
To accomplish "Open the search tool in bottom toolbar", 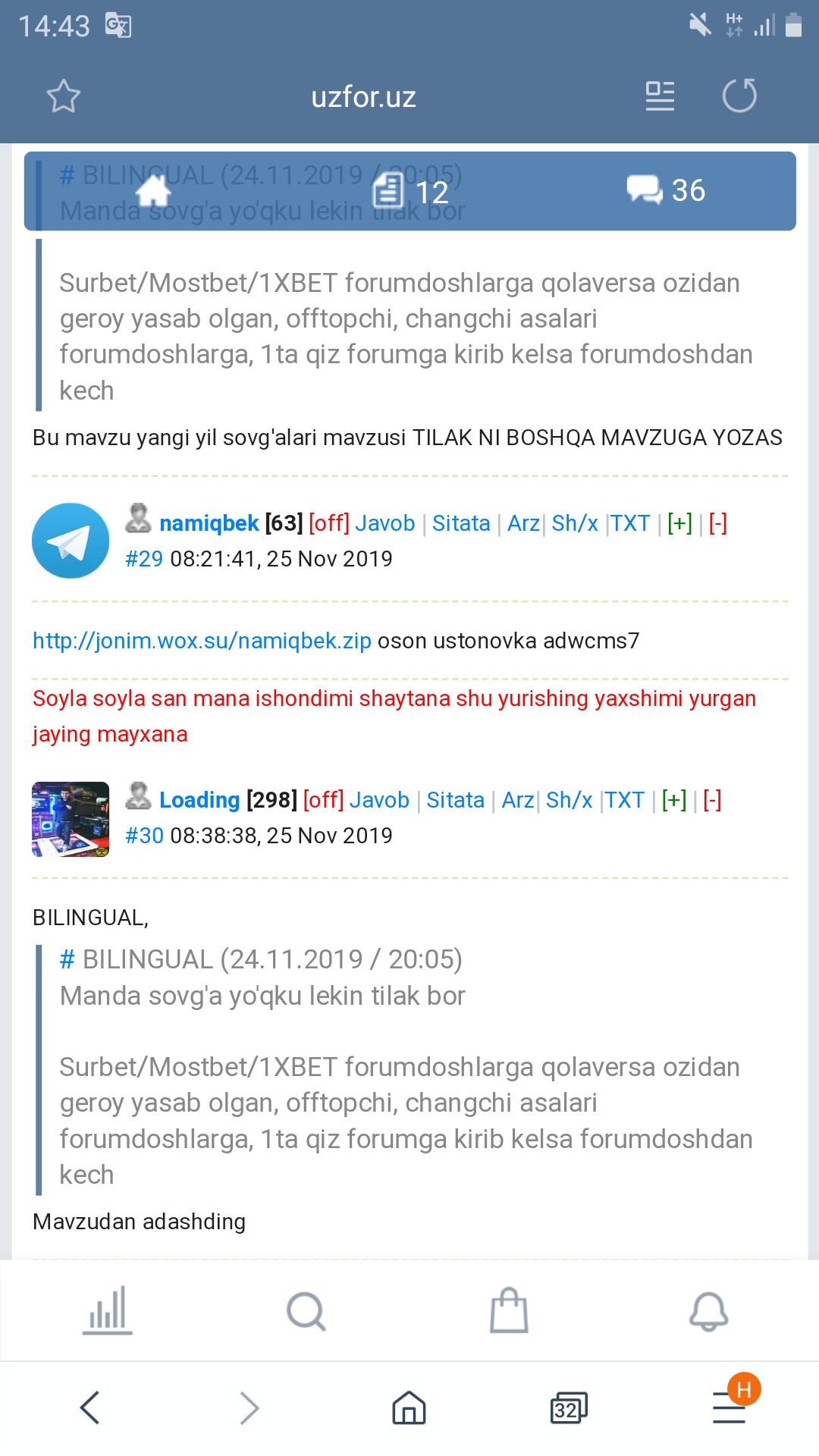I will [306, 1311].
